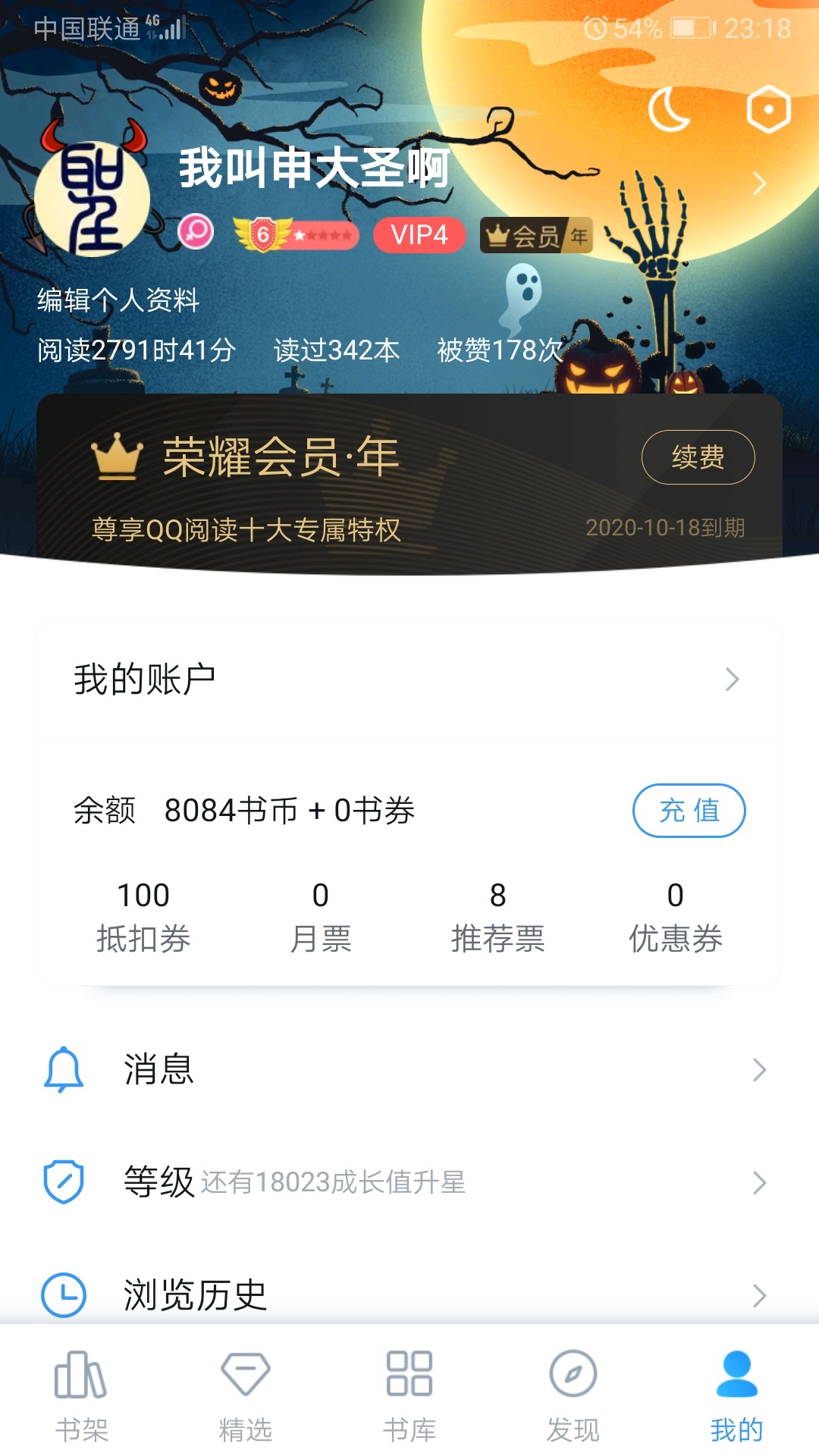Viewport: 819px width, 1456px height.
Task: View 推荐票 recommendation tickets
Action: [x=497, y=916]
